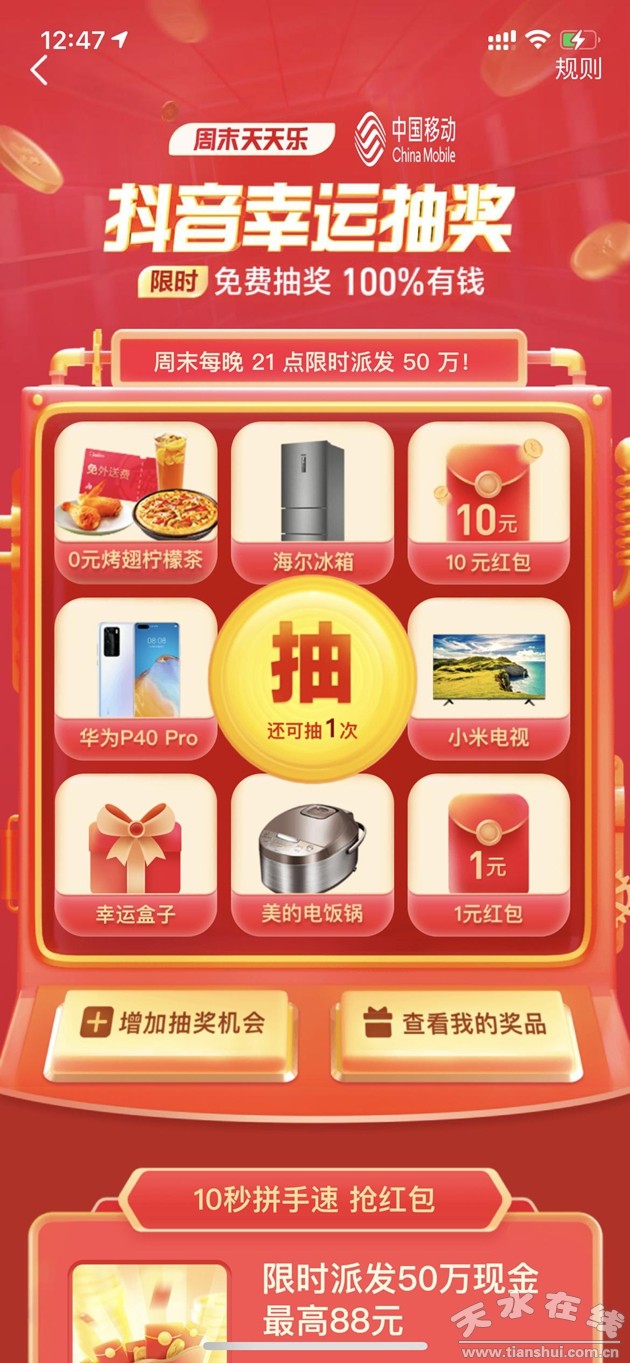
Task: Go back with the top-left arrow
Action: point(39,71)
